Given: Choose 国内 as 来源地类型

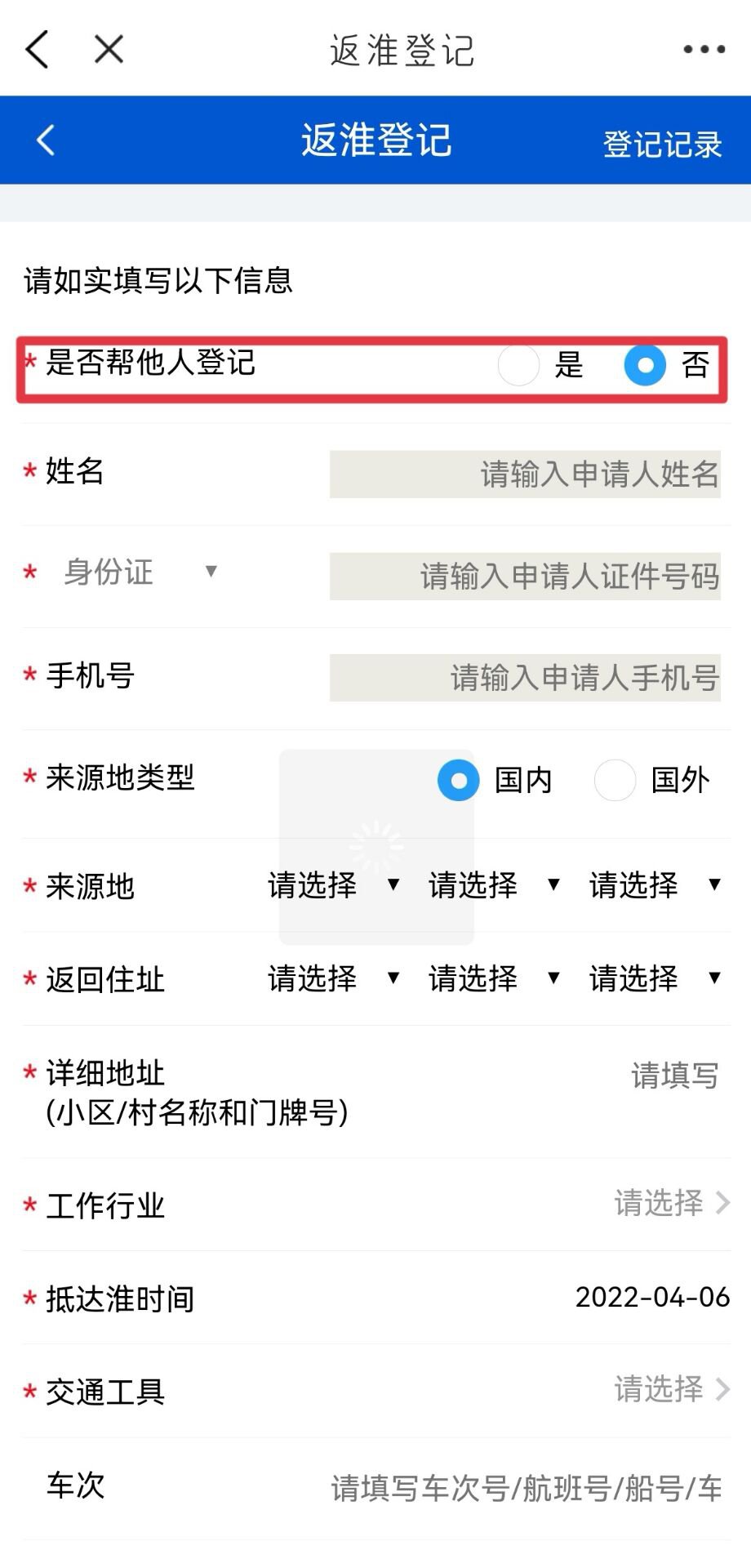Looking at the screenshot, I should click(459, 781).
